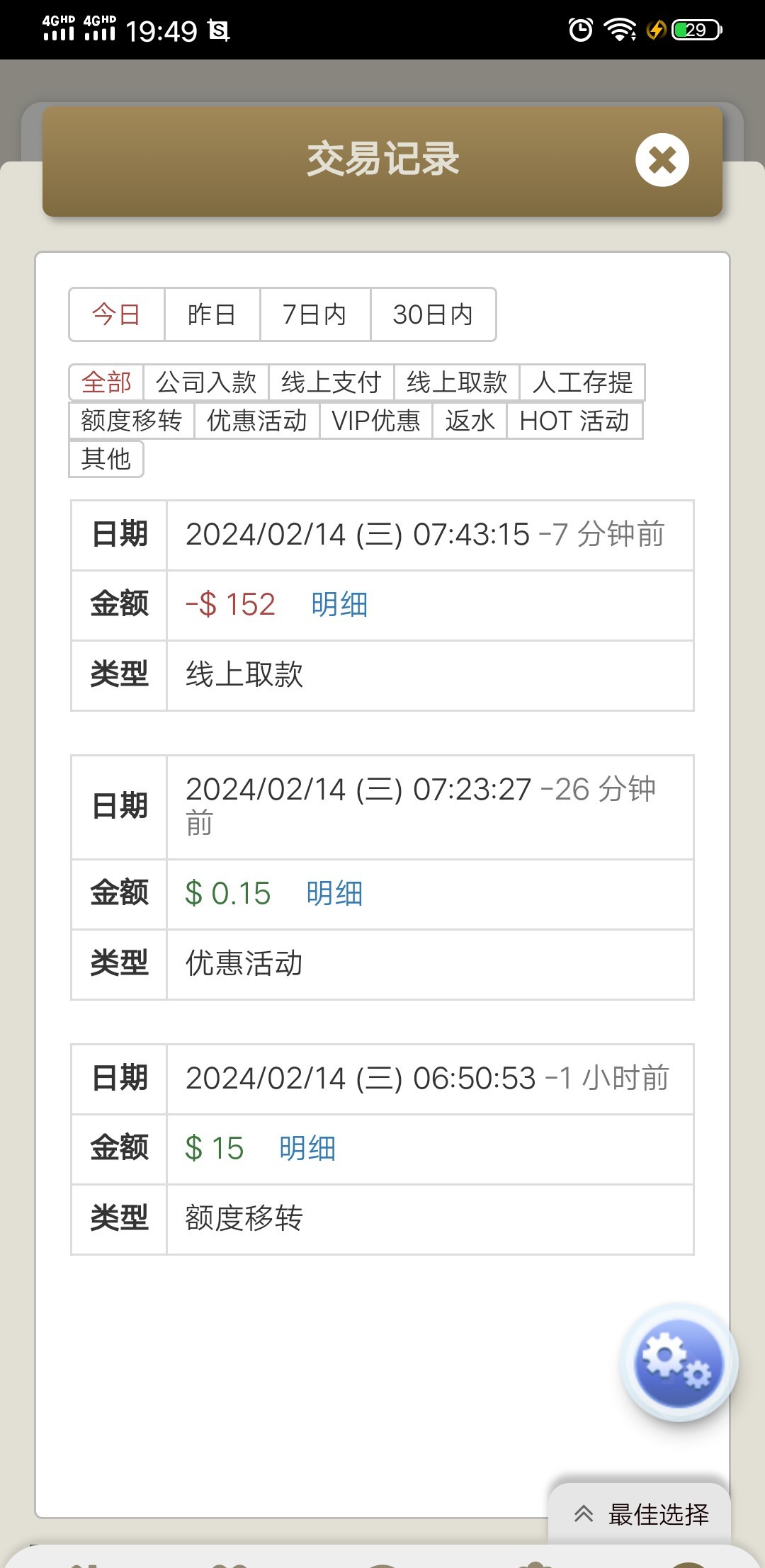Filter by 公司入款
This screenshot has height=1568, width=765.
tap(206, 382)
